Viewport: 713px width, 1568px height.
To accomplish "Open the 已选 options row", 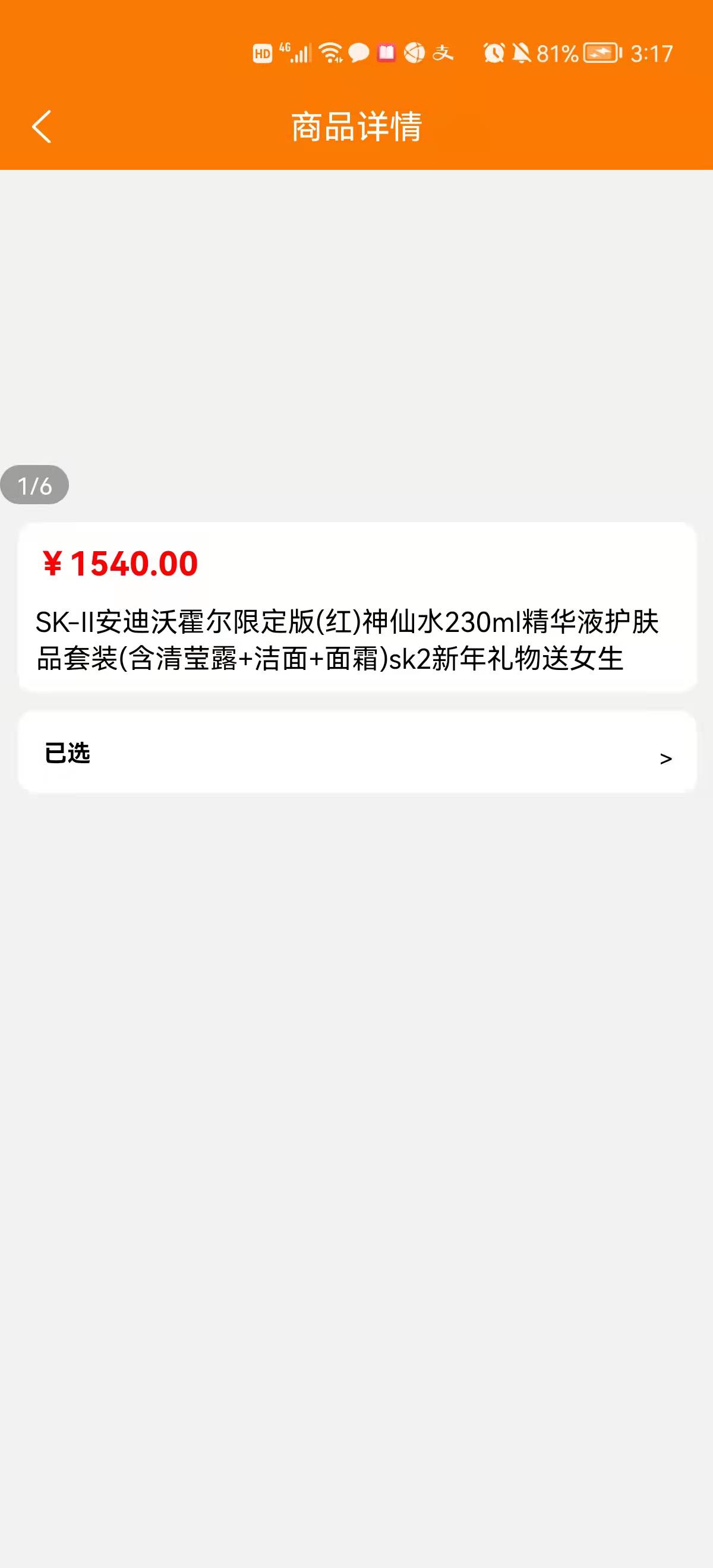I will click(358, 753).
